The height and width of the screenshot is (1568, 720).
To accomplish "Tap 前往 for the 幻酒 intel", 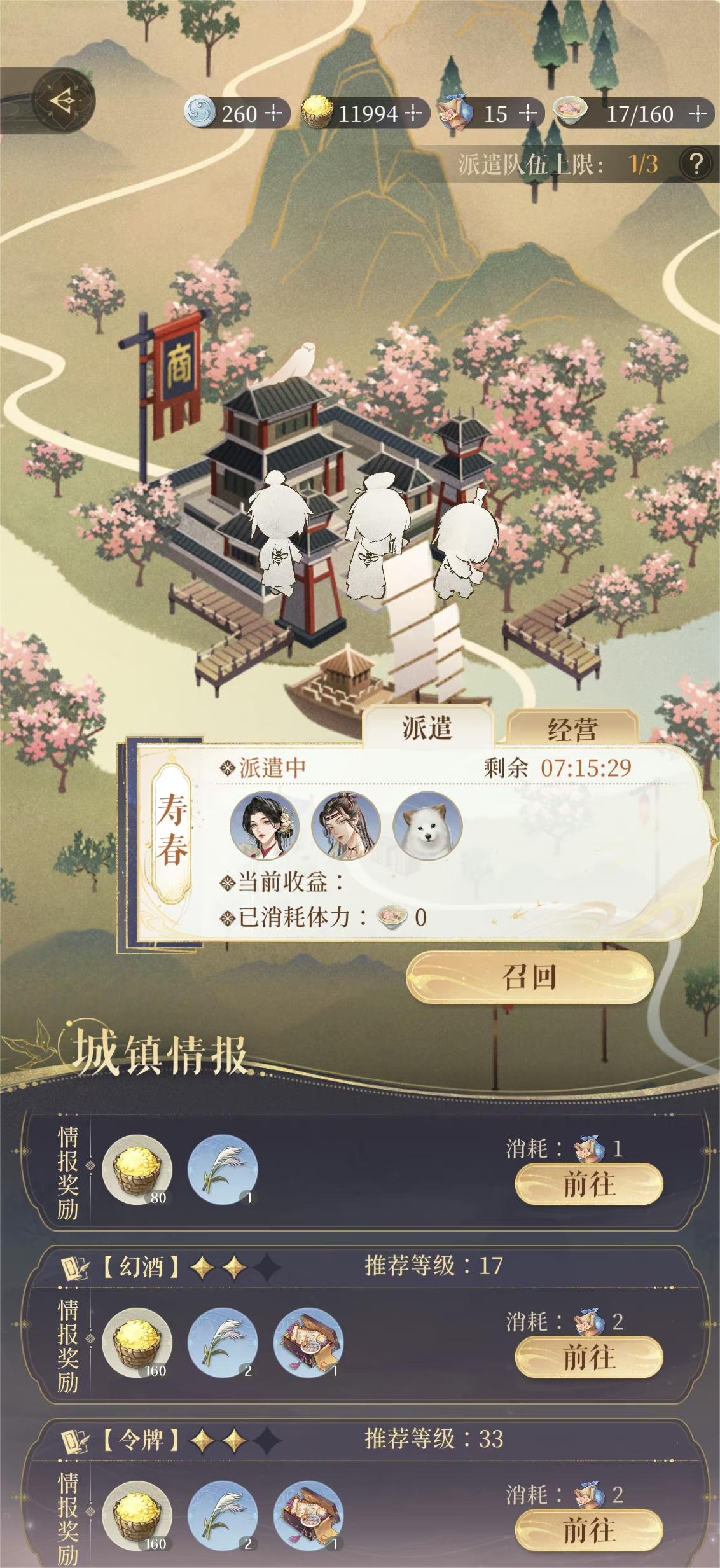I will [x=588, y=1357].
